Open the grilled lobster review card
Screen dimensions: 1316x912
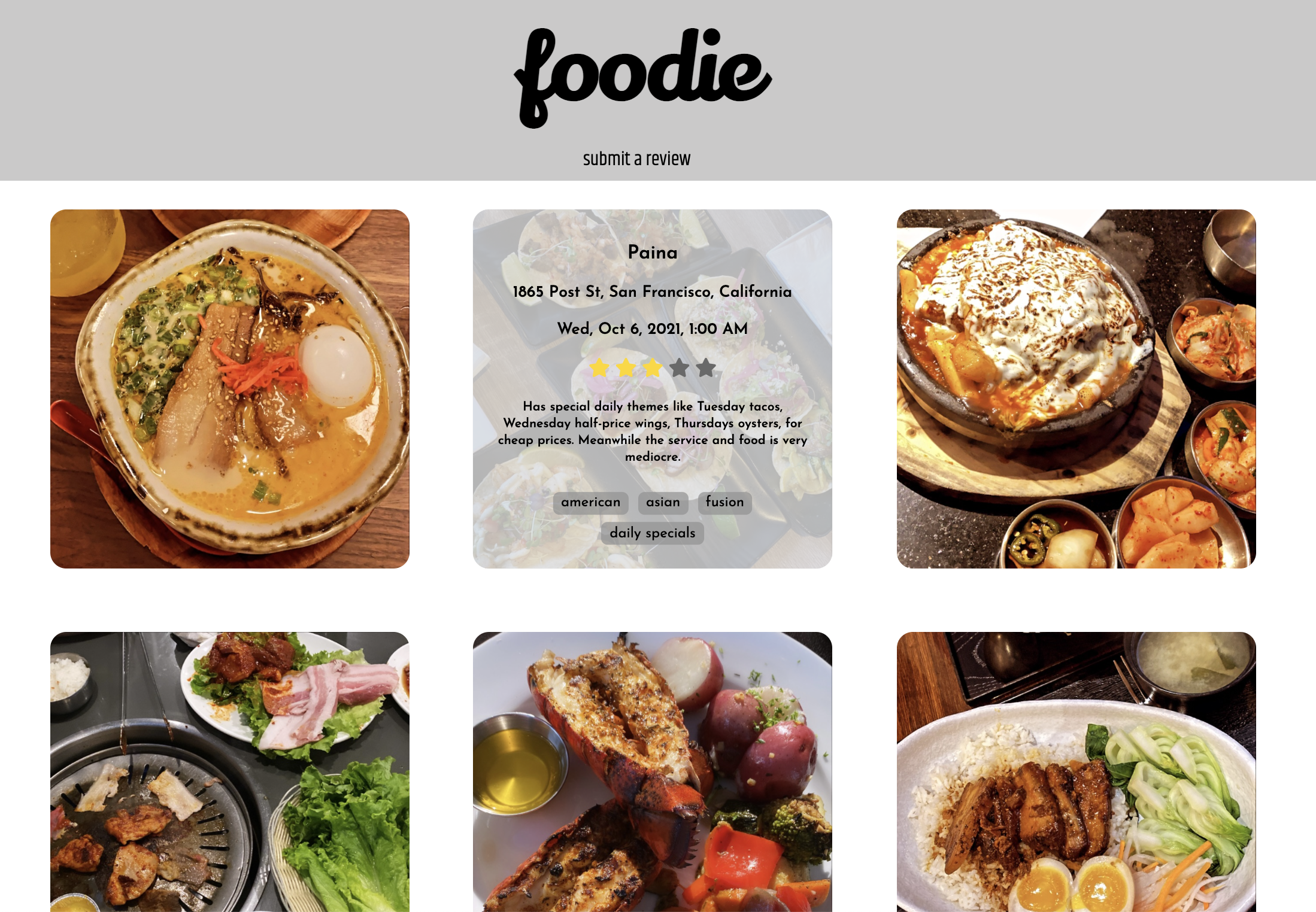click(652, 772)
